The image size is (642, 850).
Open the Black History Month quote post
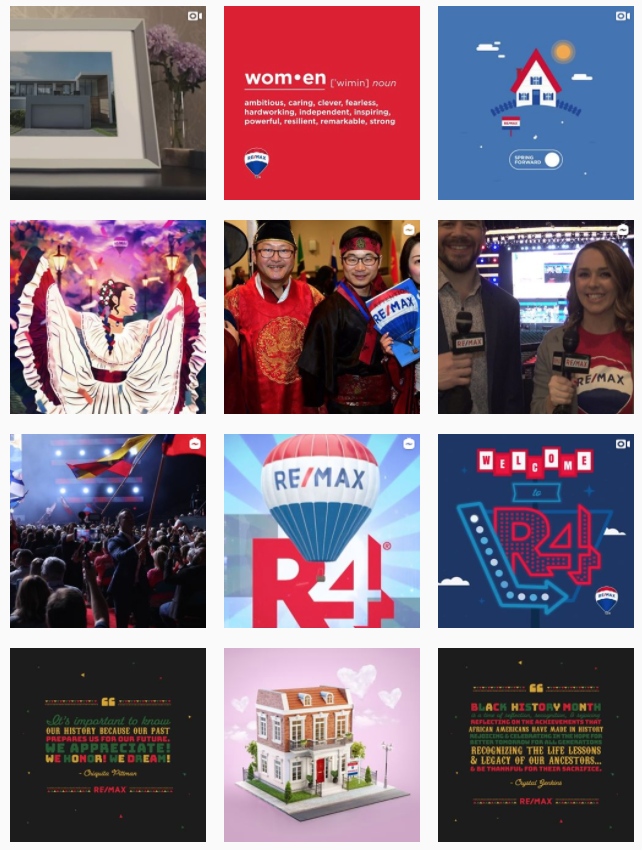click(535, 745)
